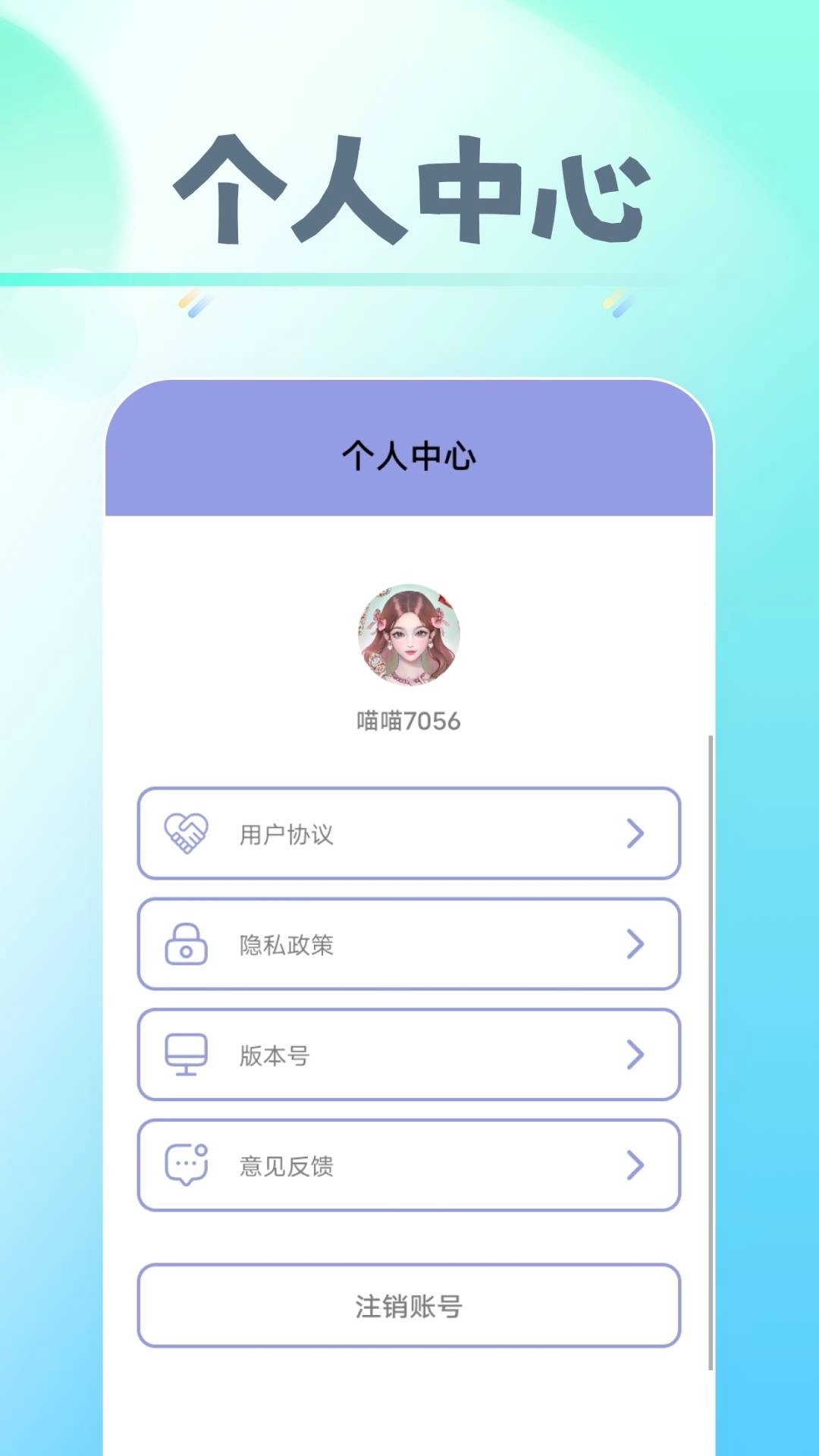The width and height of the screenshot is (819, 1456).
Task: Expand the 用户协议 entry via its chevron
Action: click(635, 834)
